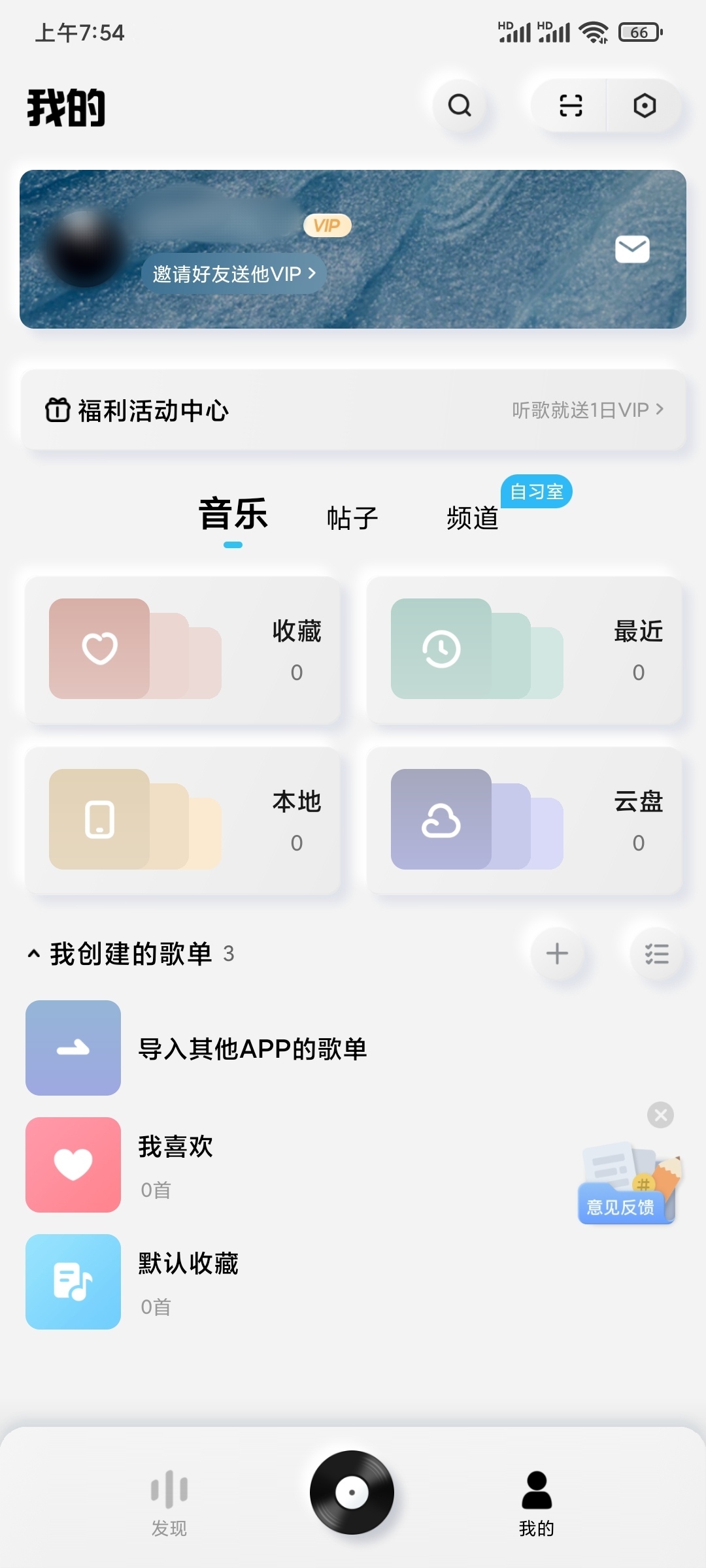Create a new playlist with plus icon
This screenshot has width=706, height=1568.
[x=556, y=955]
